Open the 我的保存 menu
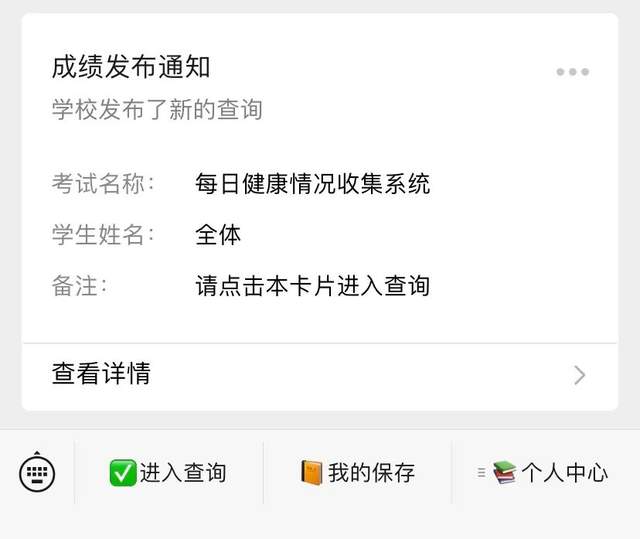The image size is (640, 539). (x=357, y=473)
